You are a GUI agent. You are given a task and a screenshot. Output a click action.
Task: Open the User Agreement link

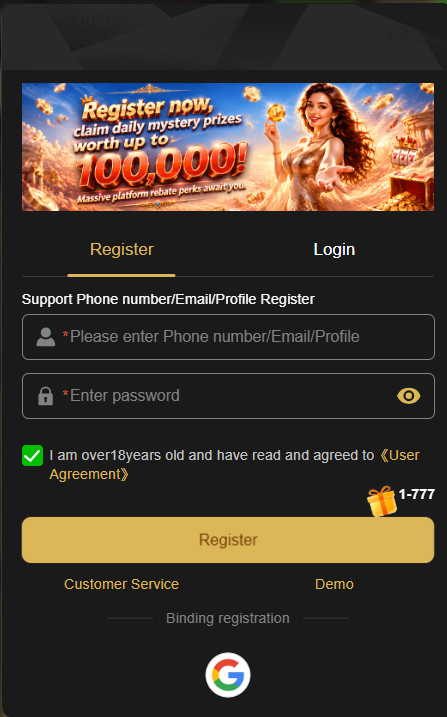pos(234,465)
